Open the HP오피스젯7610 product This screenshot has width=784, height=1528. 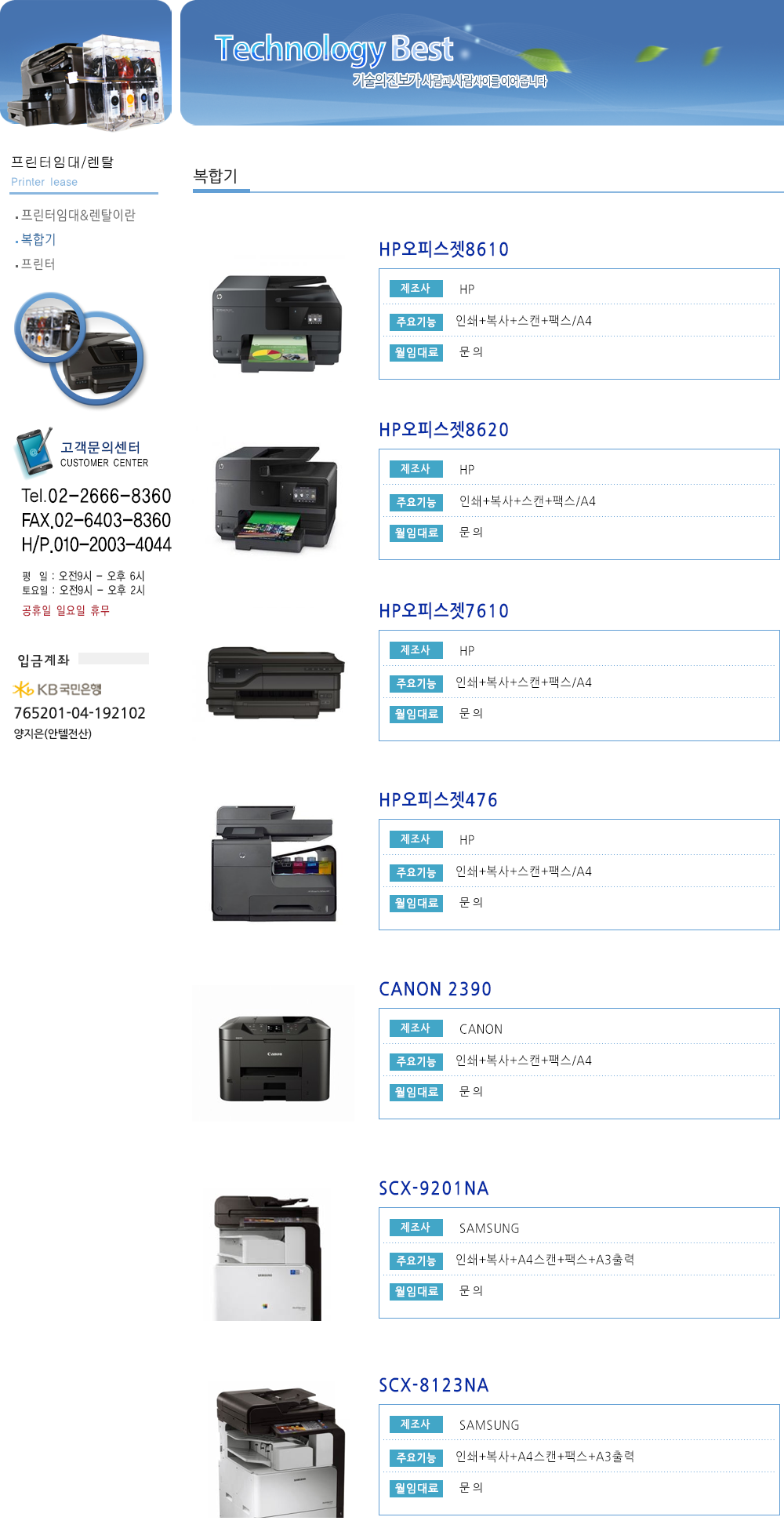(x=443, y=611)
